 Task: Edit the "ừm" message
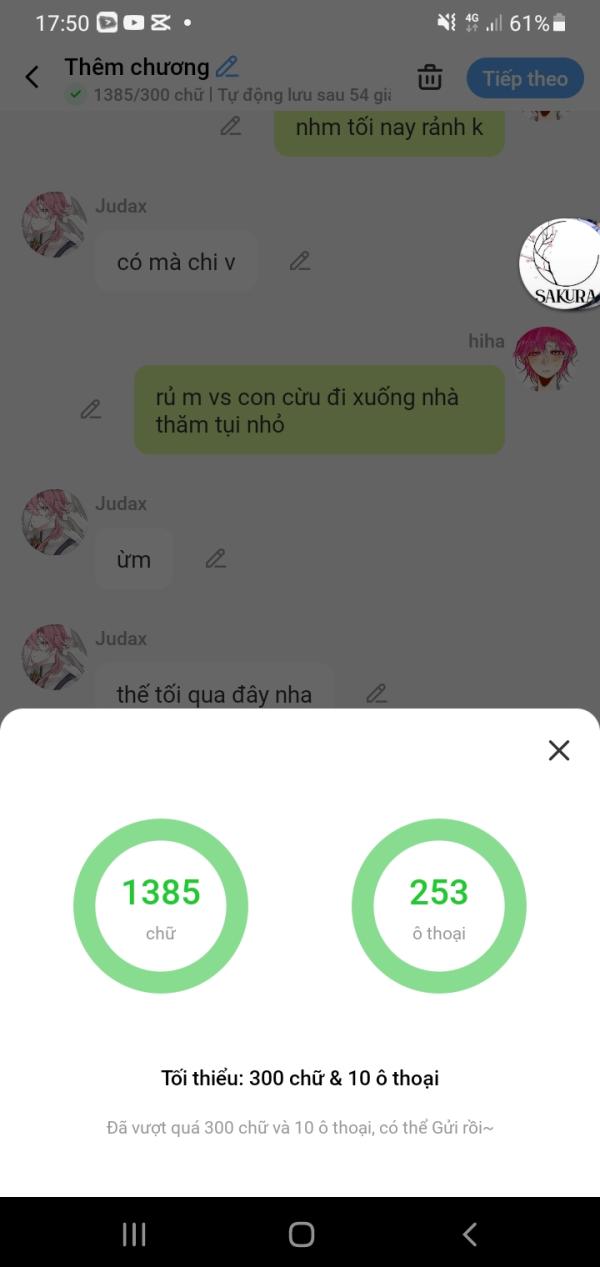point(216,558)
